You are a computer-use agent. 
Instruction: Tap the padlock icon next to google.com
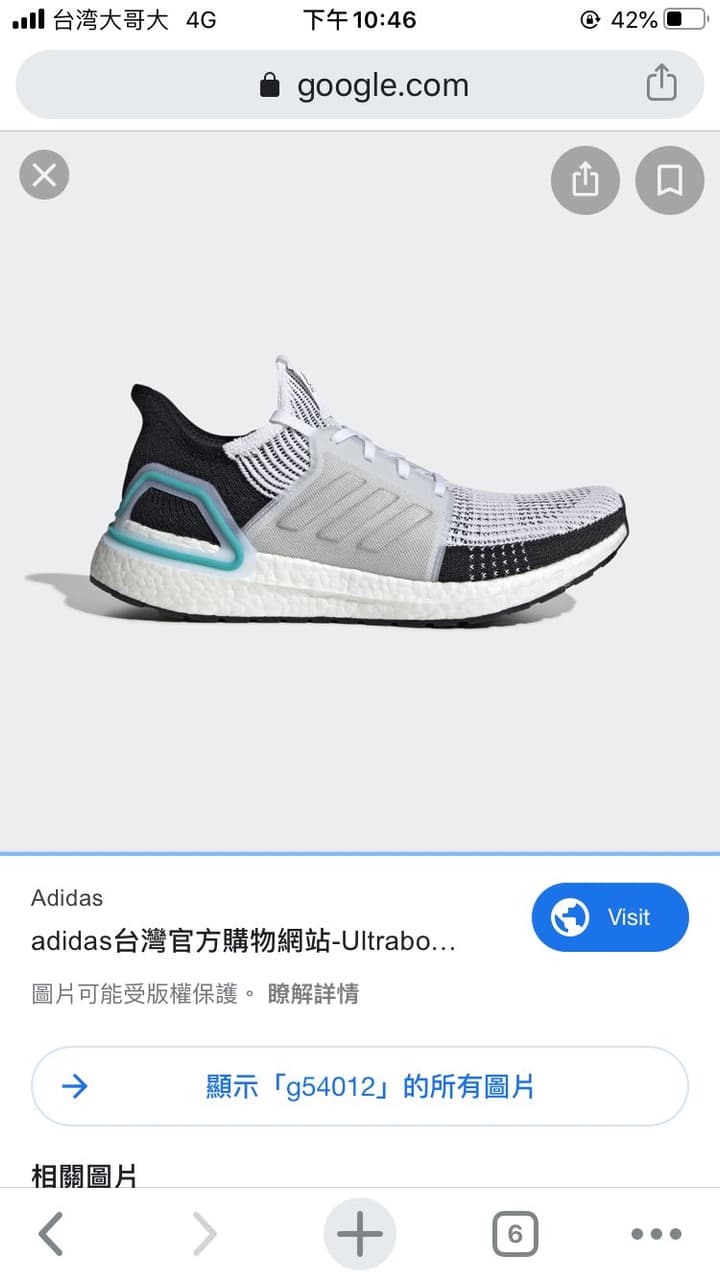point(270,85)
